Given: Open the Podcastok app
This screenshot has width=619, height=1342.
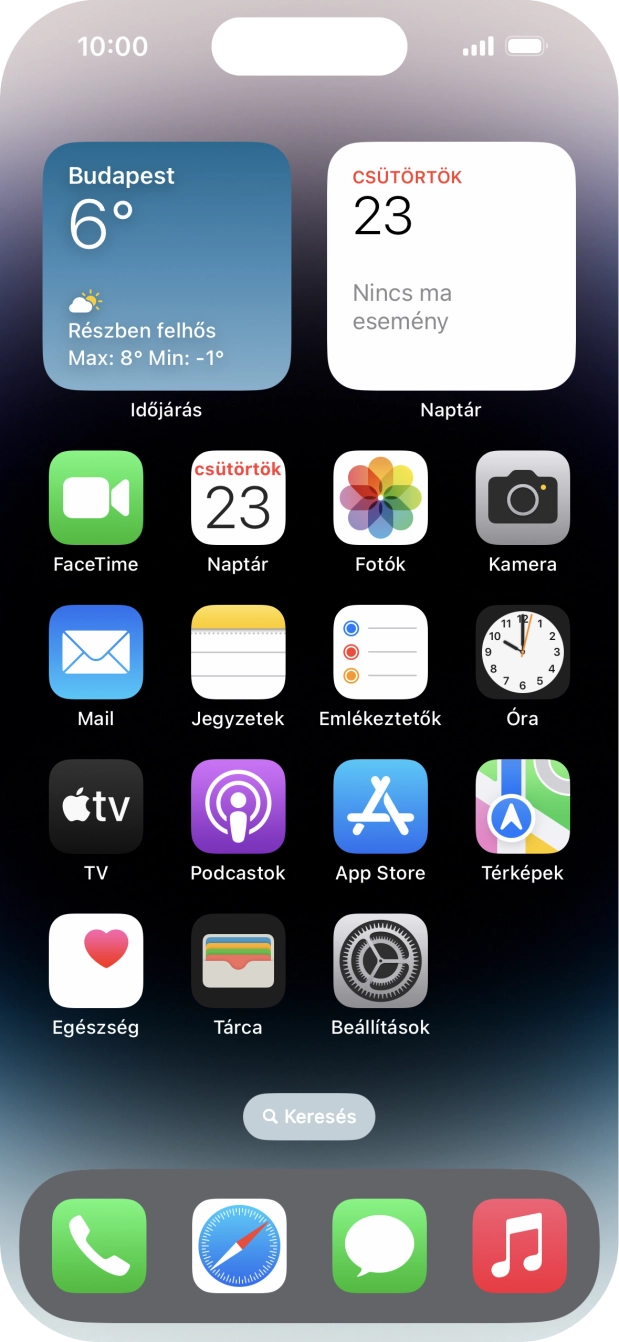Looking at the screenshot, I should [238, 806].
